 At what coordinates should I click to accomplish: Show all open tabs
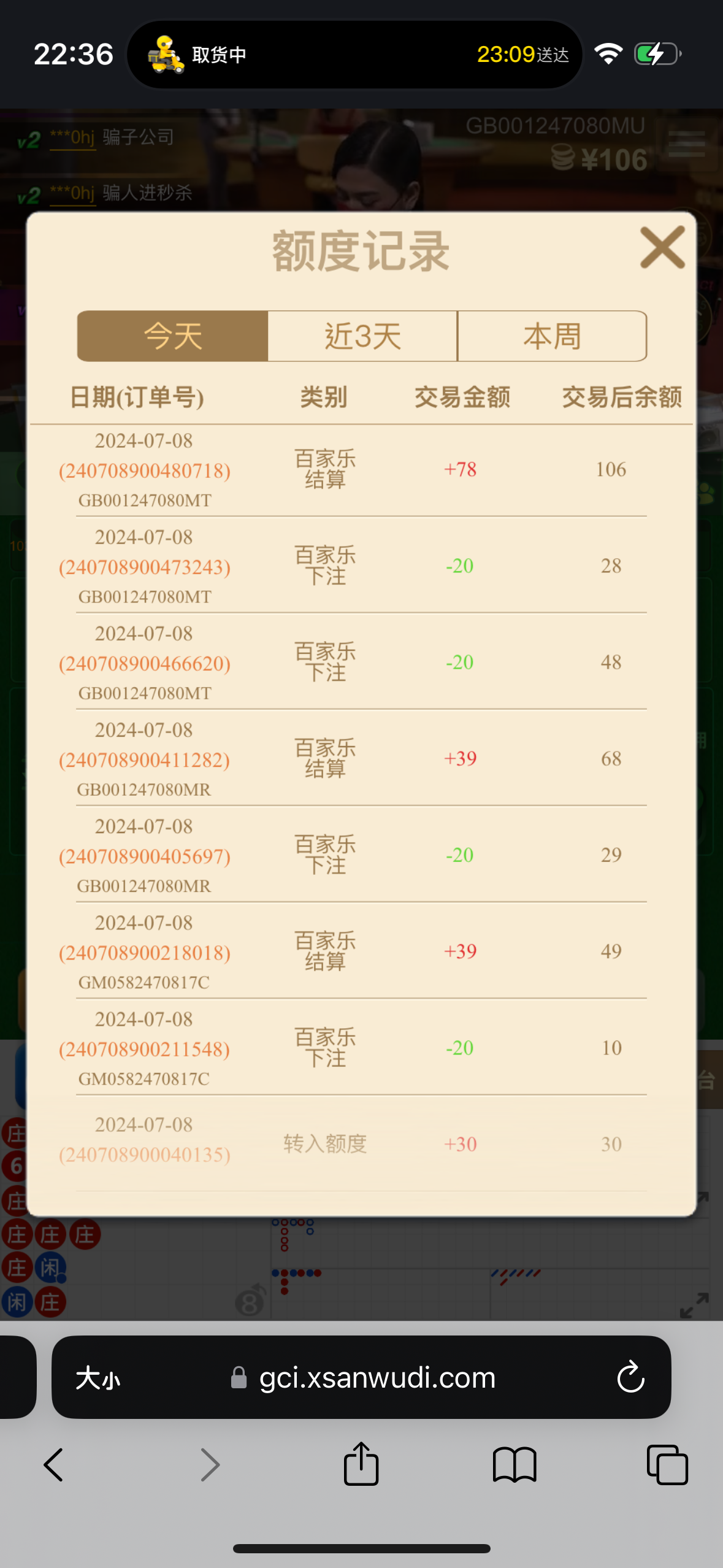(x=667, y=1465)
